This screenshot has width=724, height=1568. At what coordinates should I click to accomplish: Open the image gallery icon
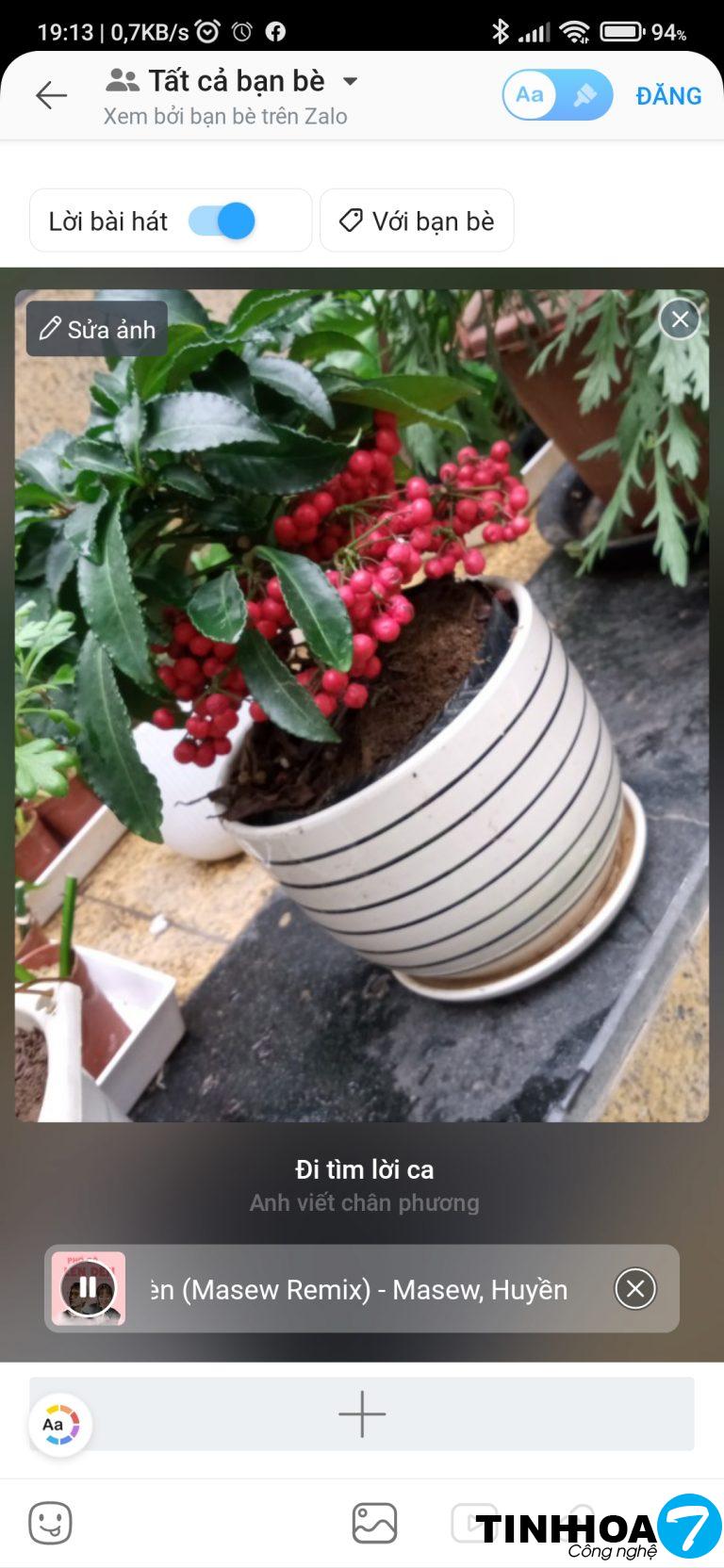click(x=374, y=1523)
